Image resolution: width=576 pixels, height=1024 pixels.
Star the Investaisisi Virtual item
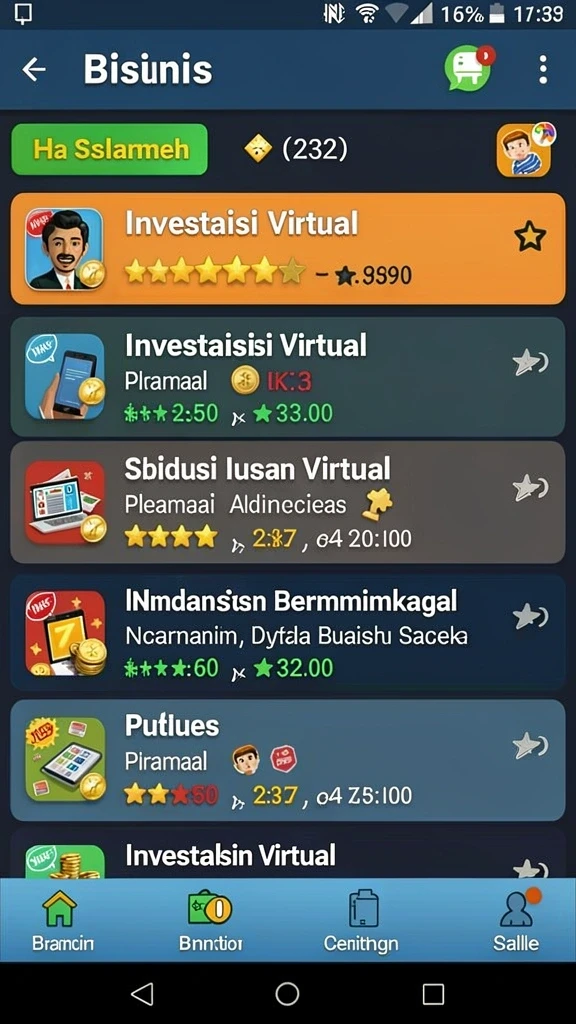(x=530, y=363)
